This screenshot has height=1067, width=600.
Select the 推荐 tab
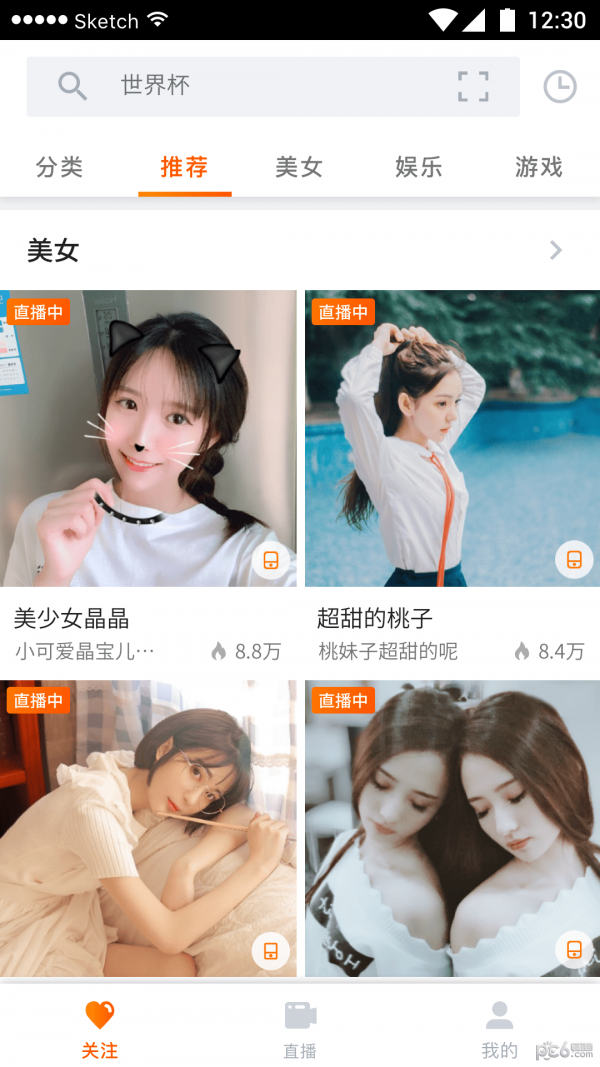pos(184,167)
